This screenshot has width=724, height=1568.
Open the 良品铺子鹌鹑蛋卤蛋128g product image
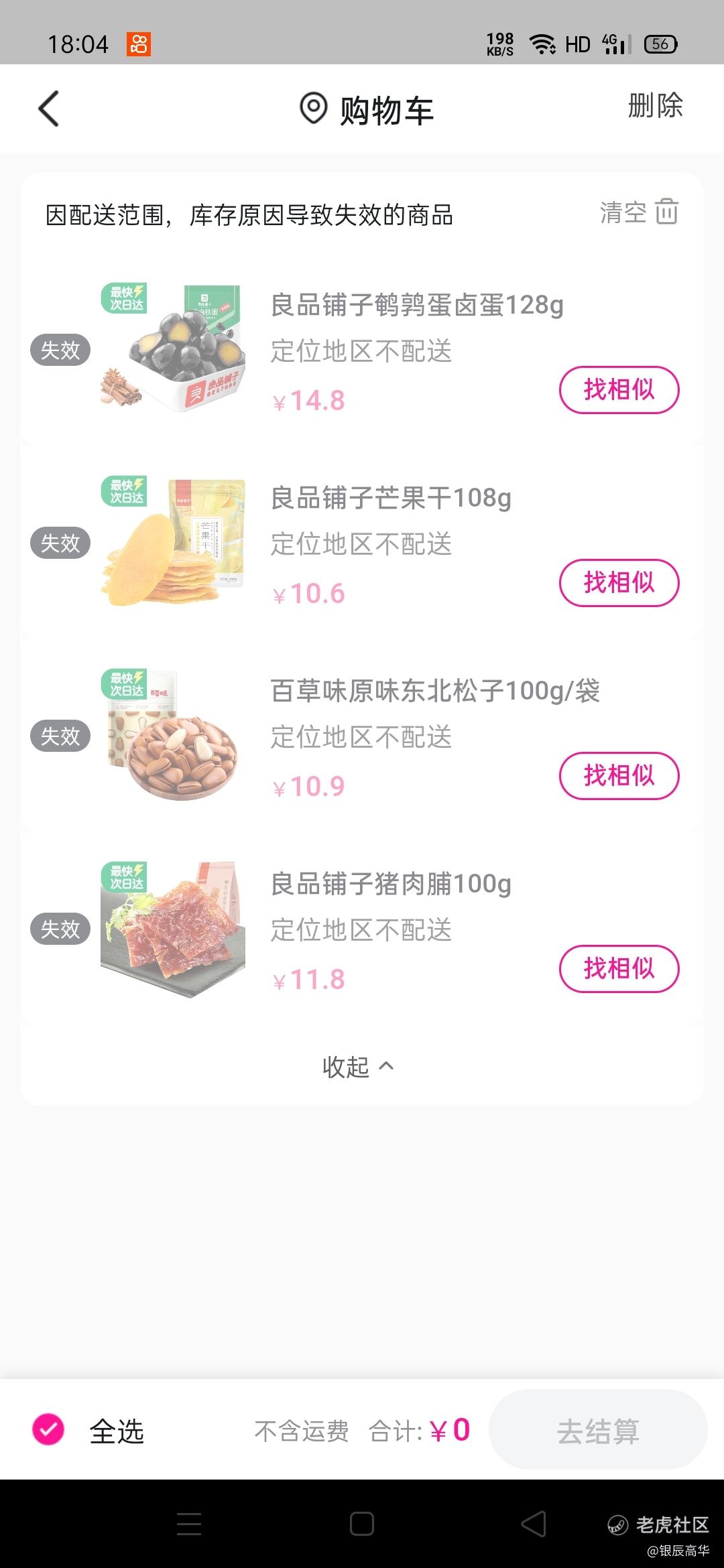173,347
